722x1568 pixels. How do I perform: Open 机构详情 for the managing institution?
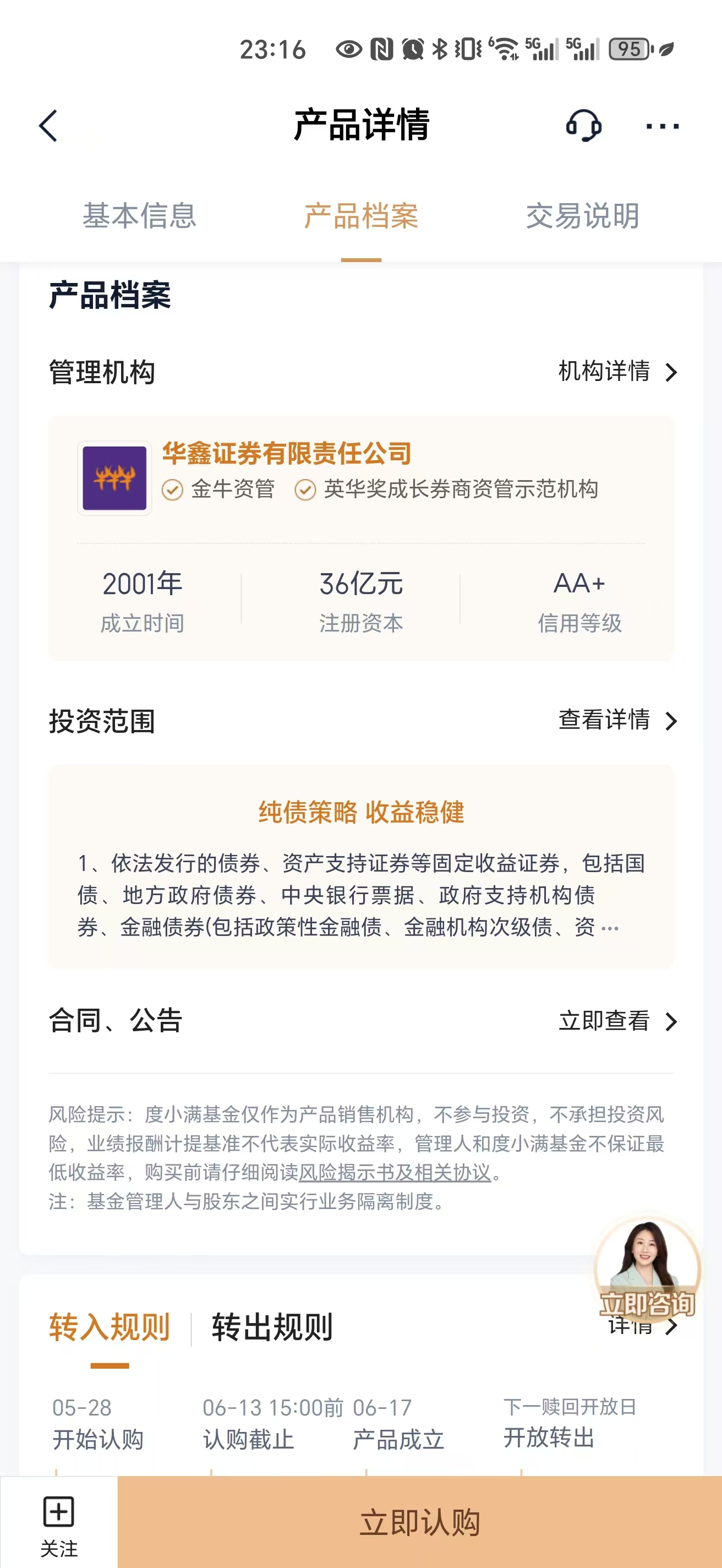tap(617, 371)
